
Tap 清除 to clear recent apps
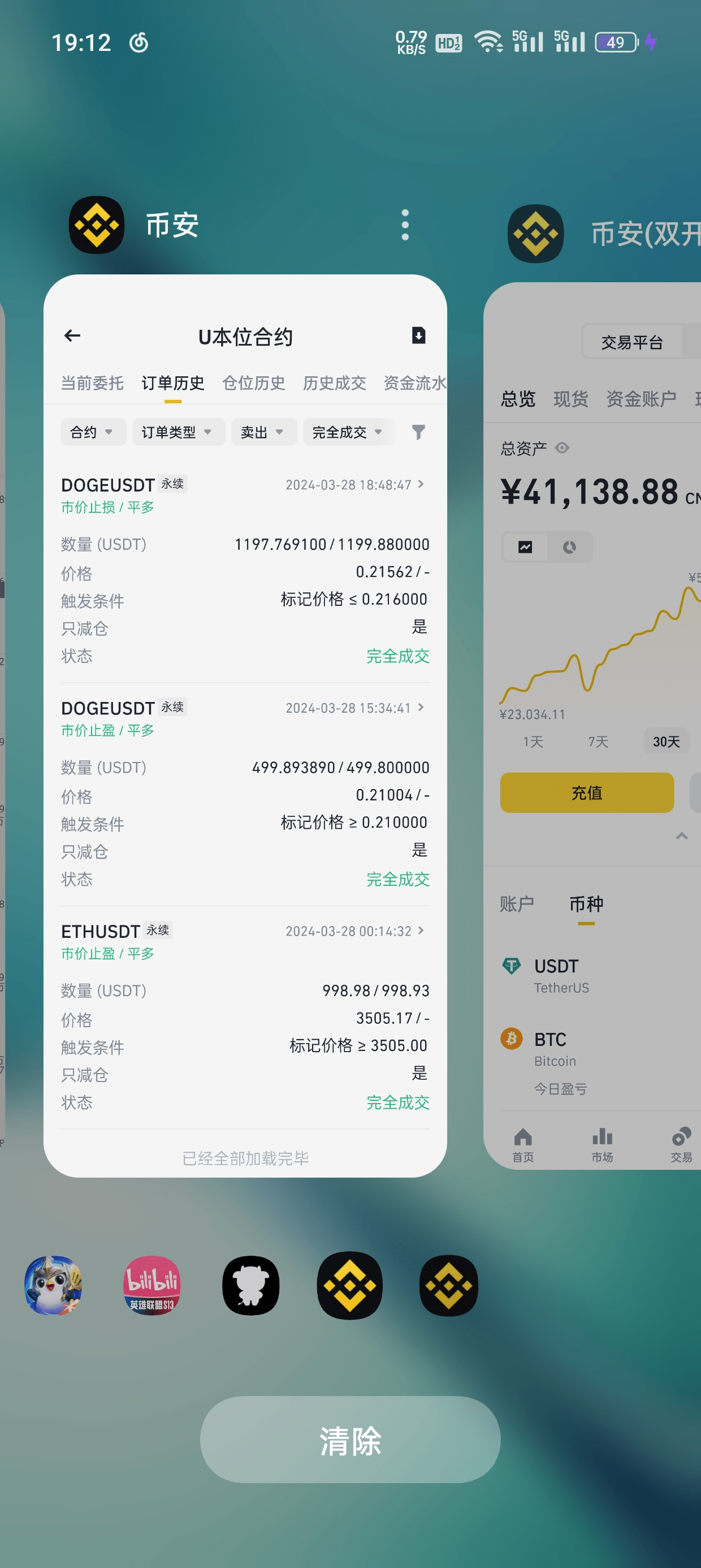coord(350,1440)
